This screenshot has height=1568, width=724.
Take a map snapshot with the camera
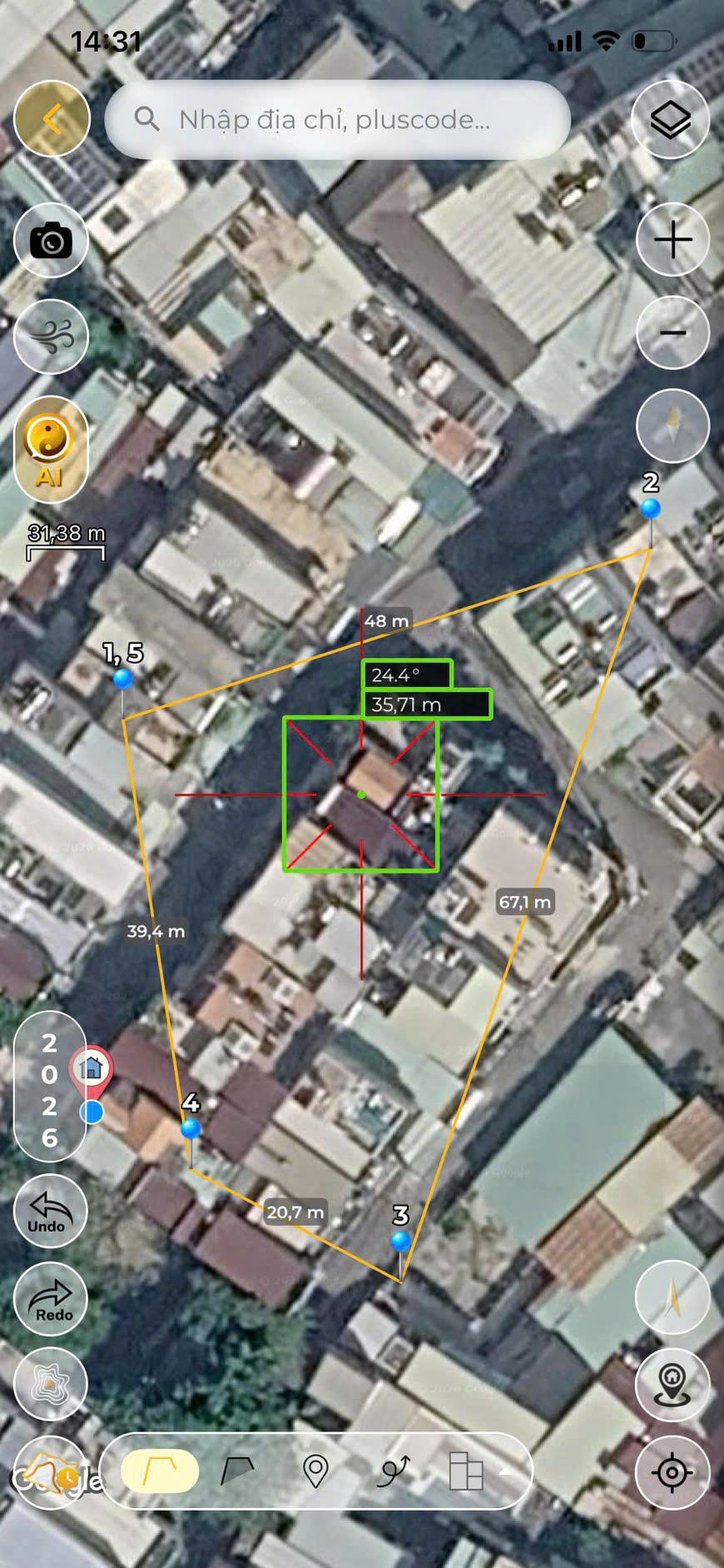(x=51, y=241)
